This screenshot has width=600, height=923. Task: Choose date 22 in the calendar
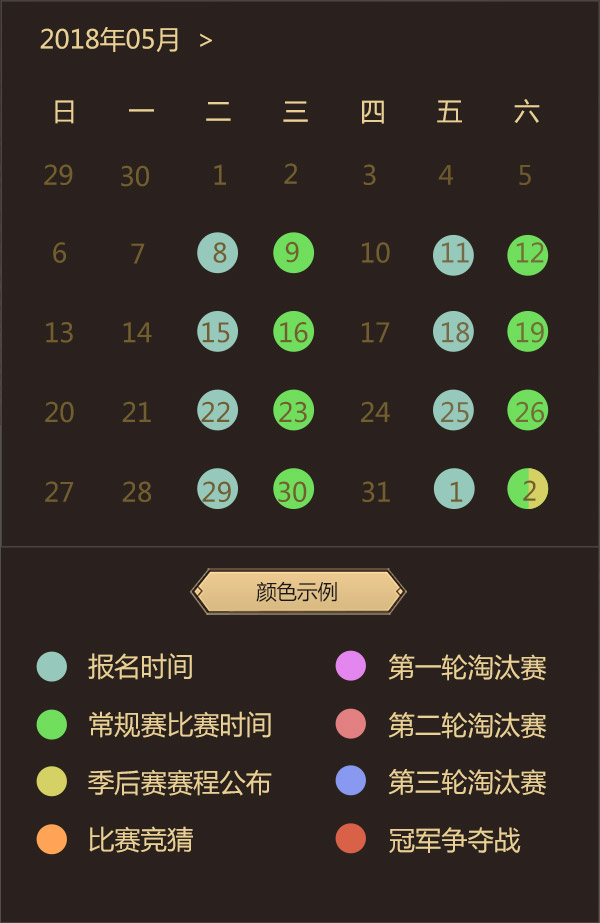pos(218,411)
